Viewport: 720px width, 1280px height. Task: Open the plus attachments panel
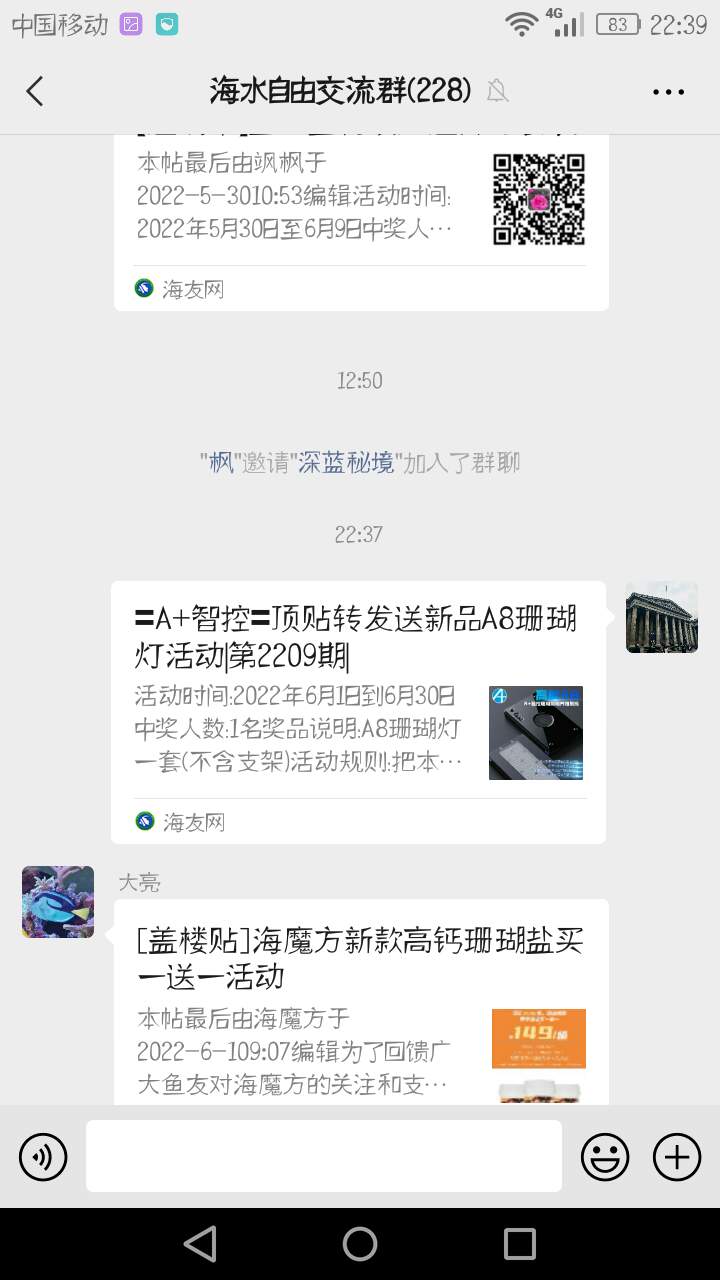click(x=677, y=1157)
